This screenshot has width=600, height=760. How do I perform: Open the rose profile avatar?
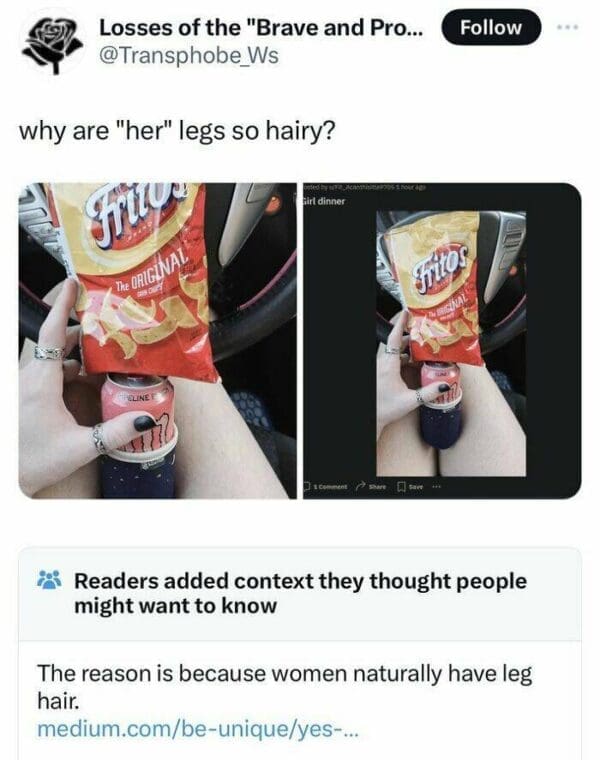click(50, 42)
